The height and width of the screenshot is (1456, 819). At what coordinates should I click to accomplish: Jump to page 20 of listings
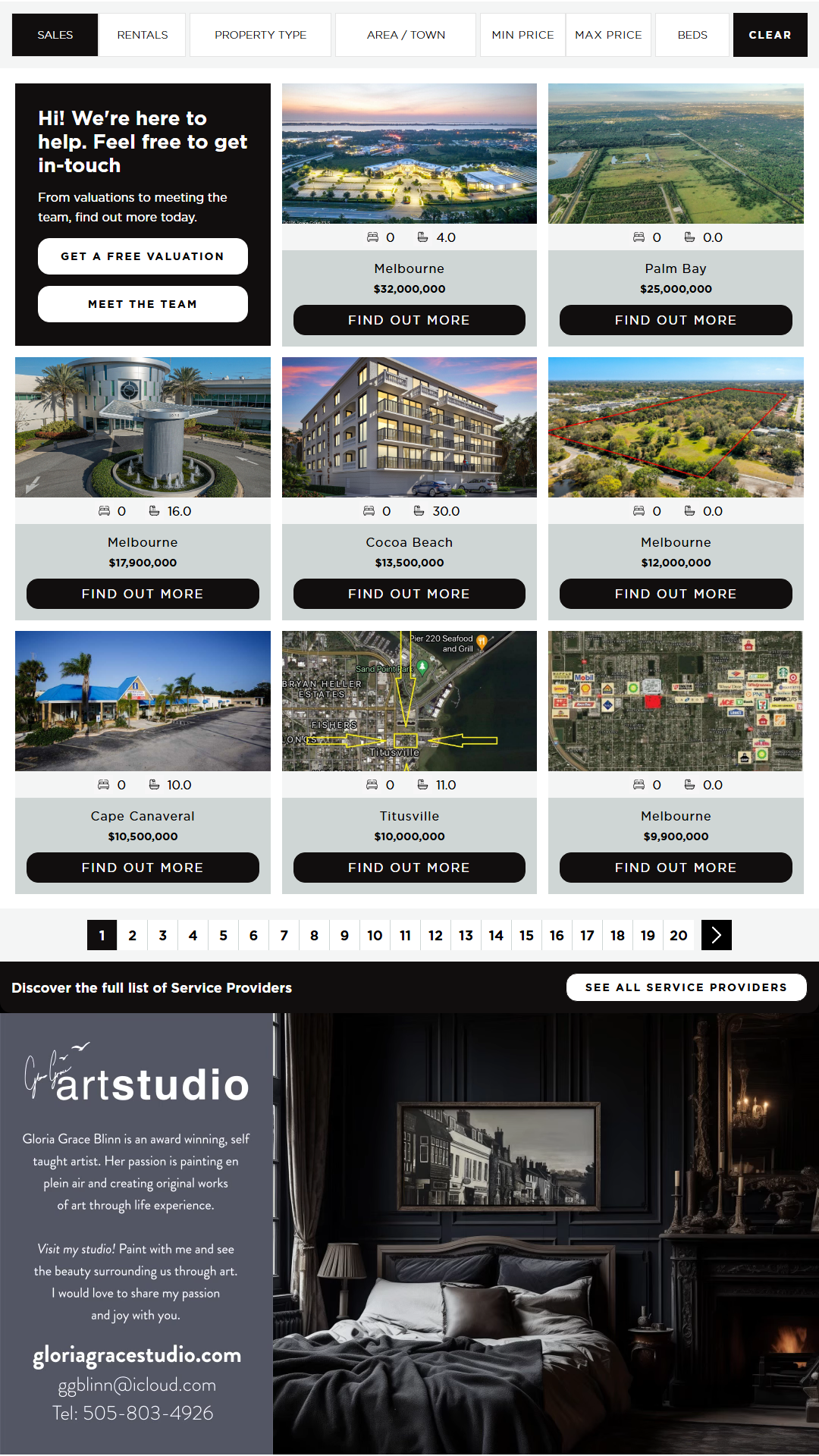tap(679, 935)
